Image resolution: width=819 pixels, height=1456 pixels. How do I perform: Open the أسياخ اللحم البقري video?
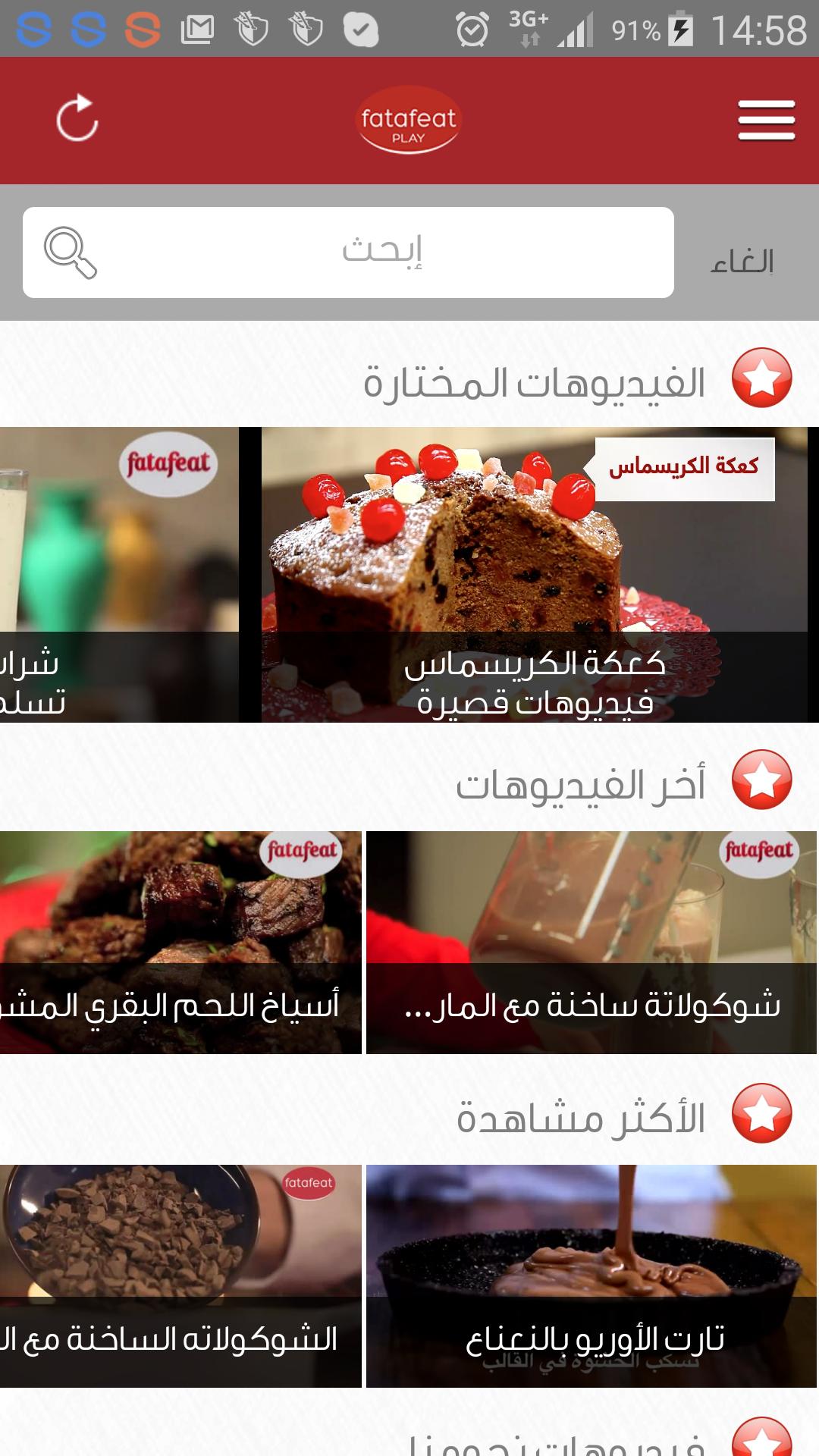click(x=180, y=942)
